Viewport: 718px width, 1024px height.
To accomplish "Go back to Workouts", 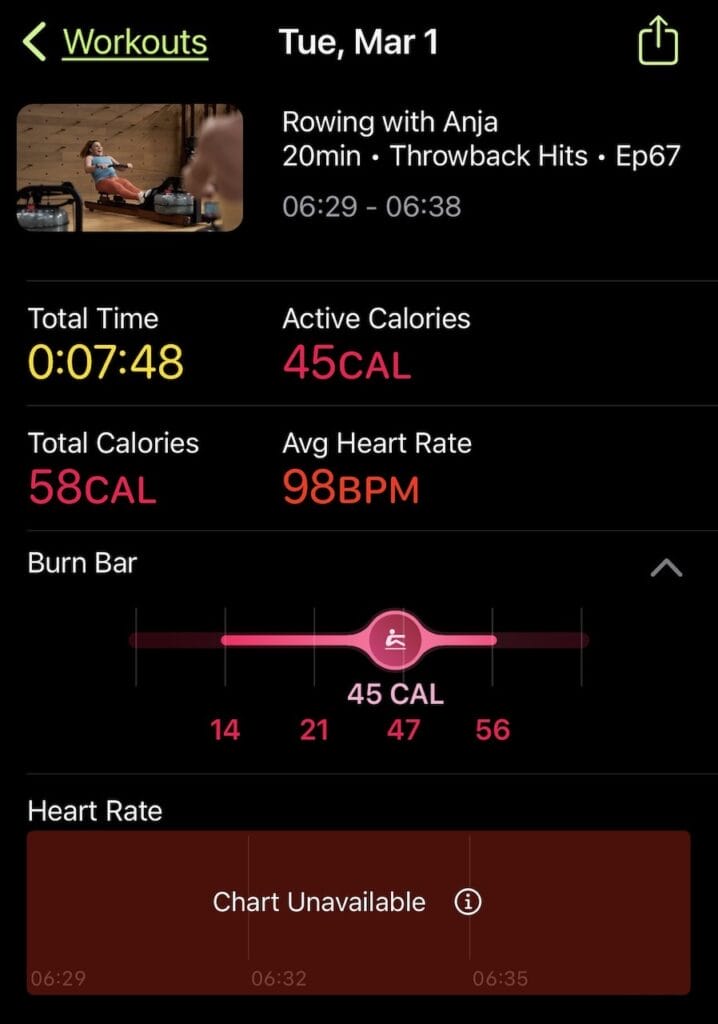I will 116,43.
